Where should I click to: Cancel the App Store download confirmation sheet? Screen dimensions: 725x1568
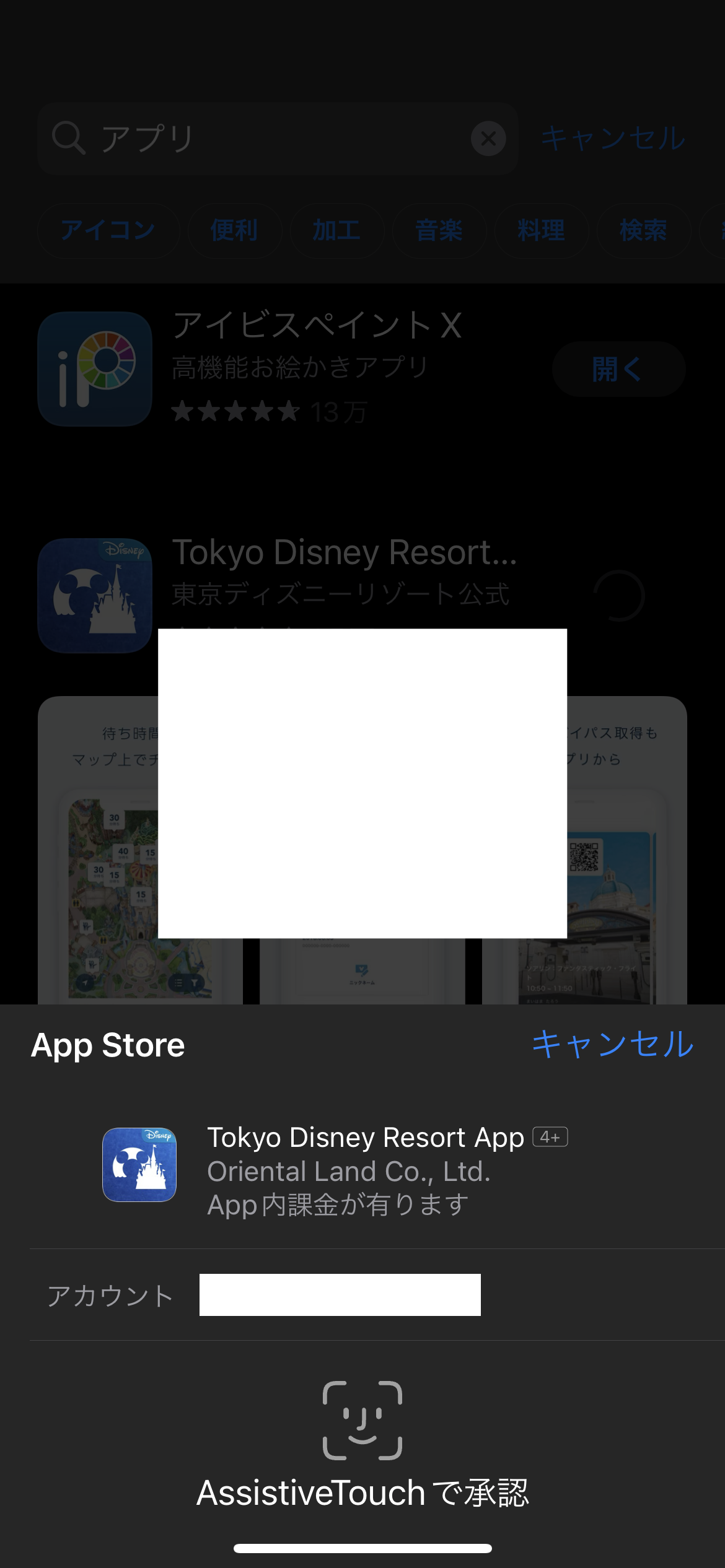point(612,1045)
